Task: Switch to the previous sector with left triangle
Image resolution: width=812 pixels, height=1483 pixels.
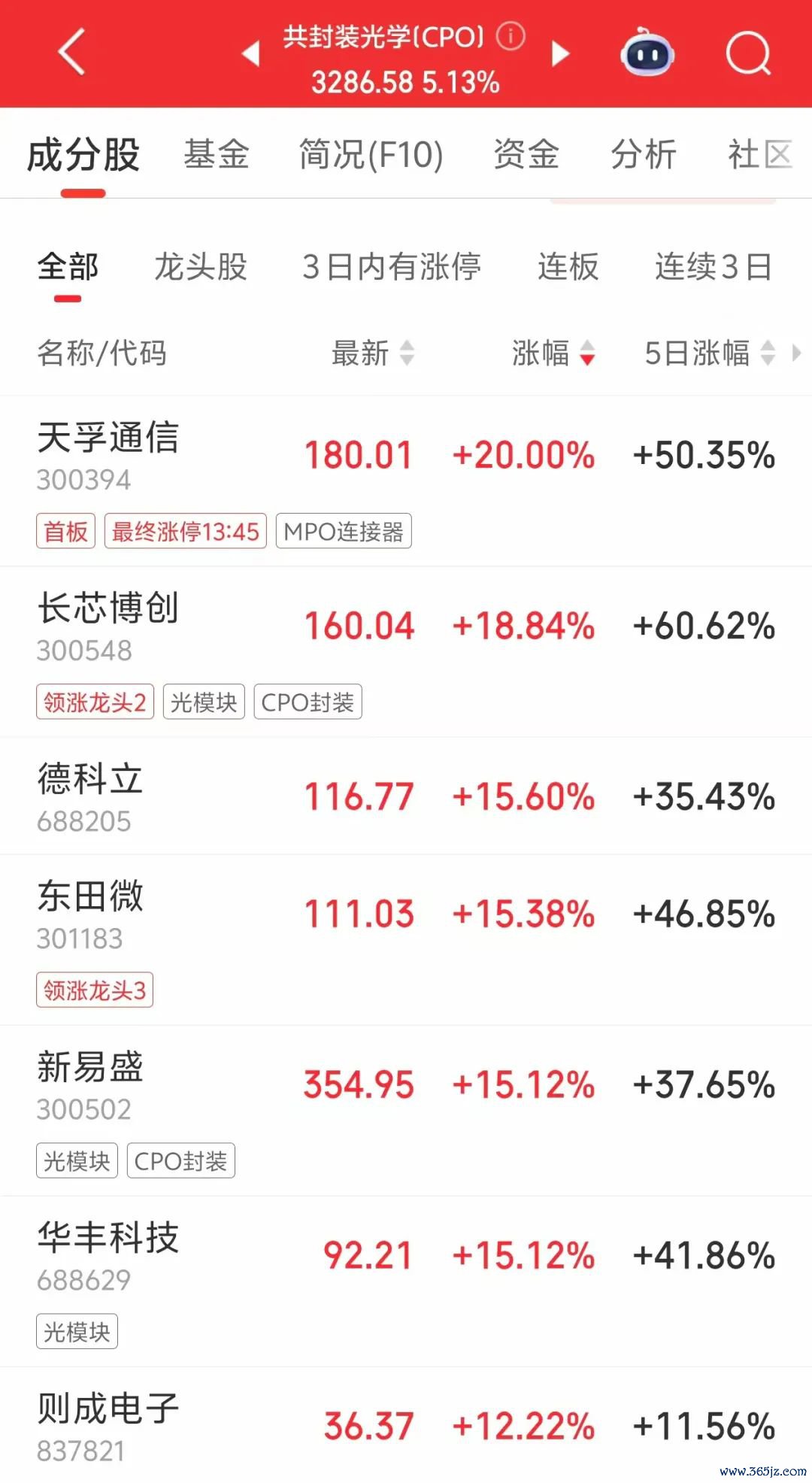Action: [251, 54]
